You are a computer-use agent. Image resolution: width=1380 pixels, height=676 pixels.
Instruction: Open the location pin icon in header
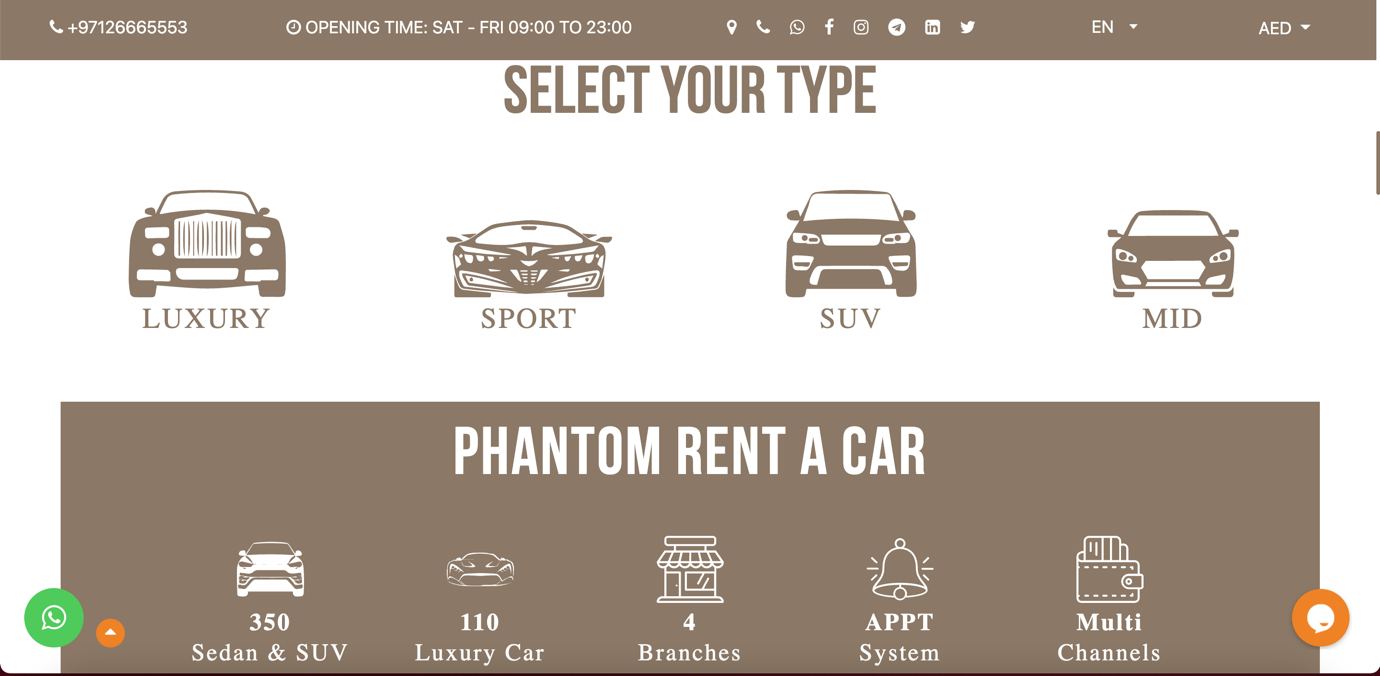point(732,28)
